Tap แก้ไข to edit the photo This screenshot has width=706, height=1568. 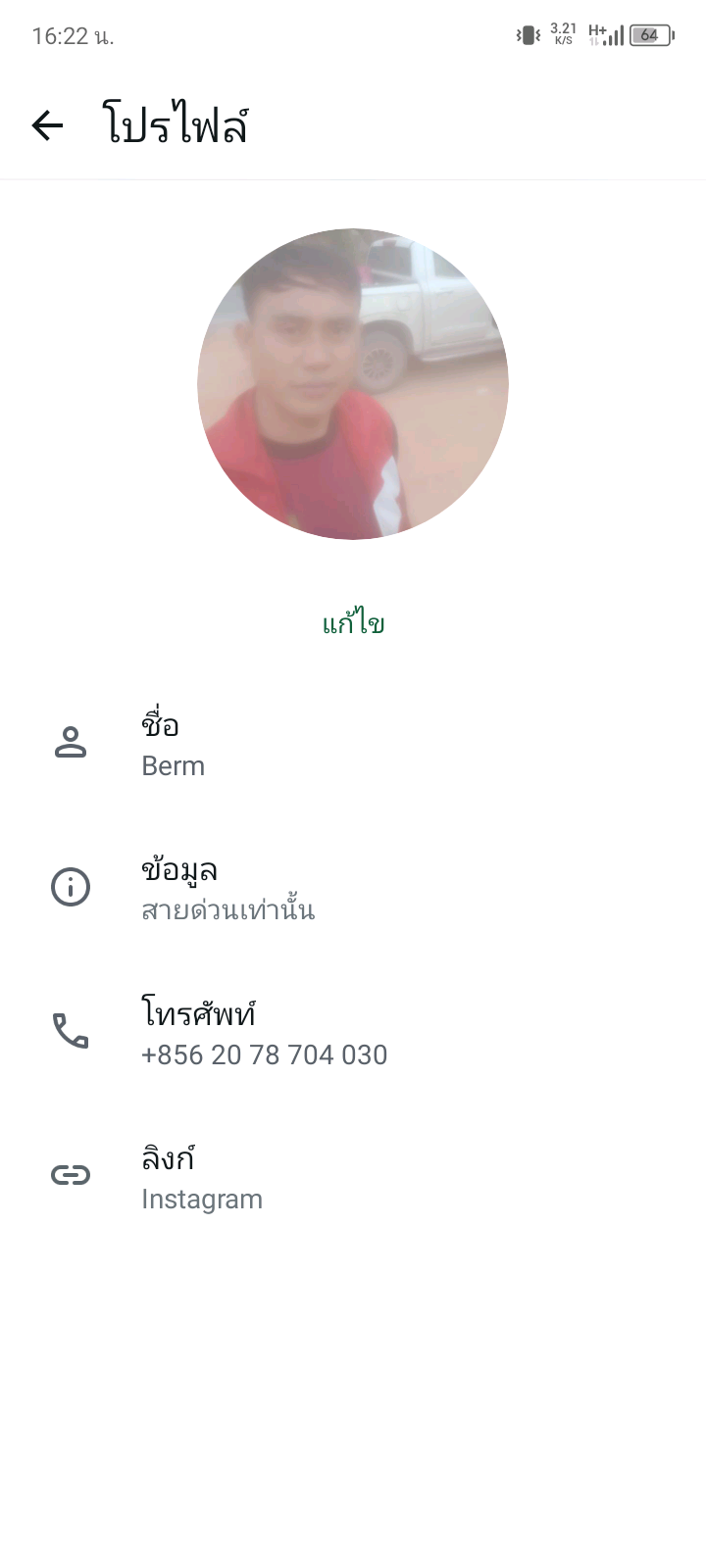353,624
